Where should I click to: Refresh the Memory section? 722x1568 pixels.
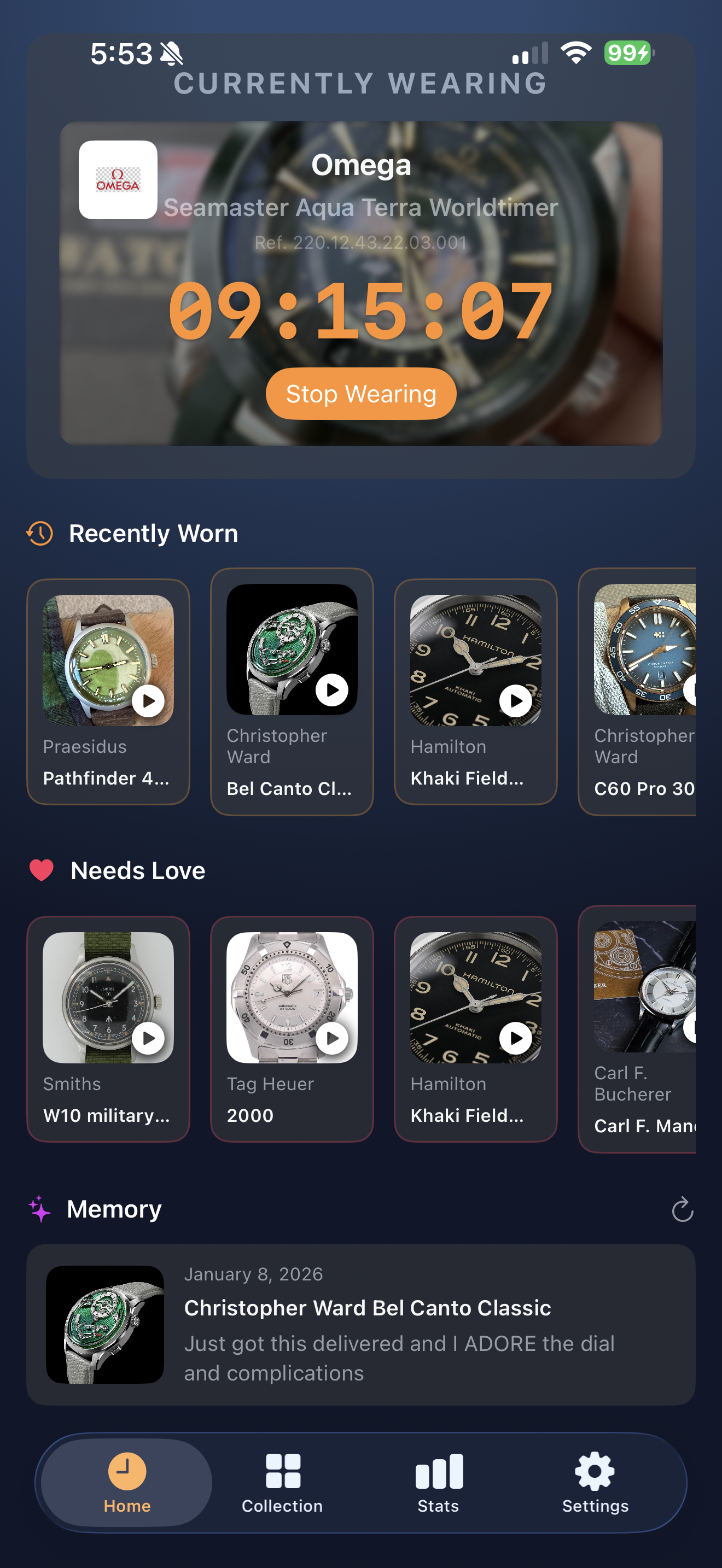click(x=683, y=1209)
